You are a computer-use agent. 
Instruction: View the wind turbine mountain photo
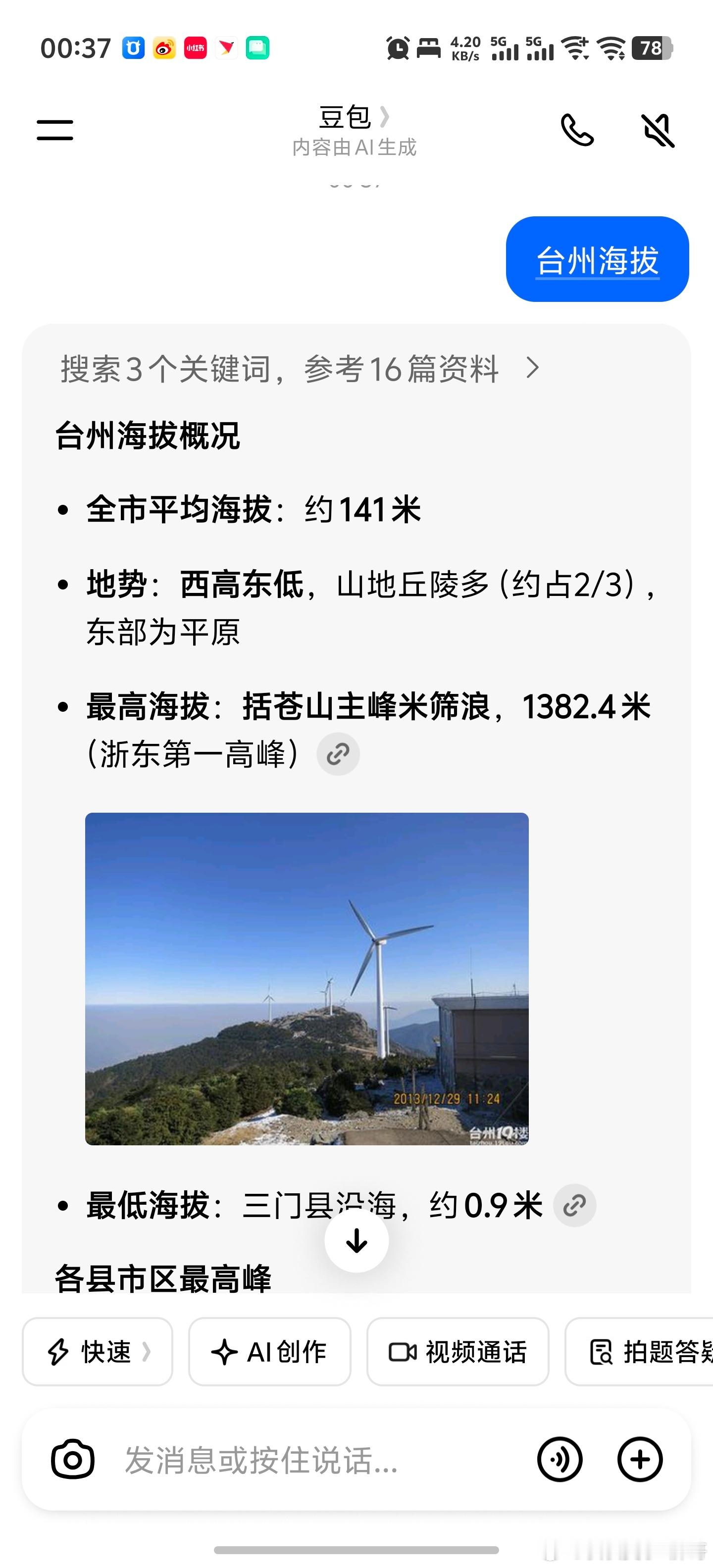pos(307,978)
